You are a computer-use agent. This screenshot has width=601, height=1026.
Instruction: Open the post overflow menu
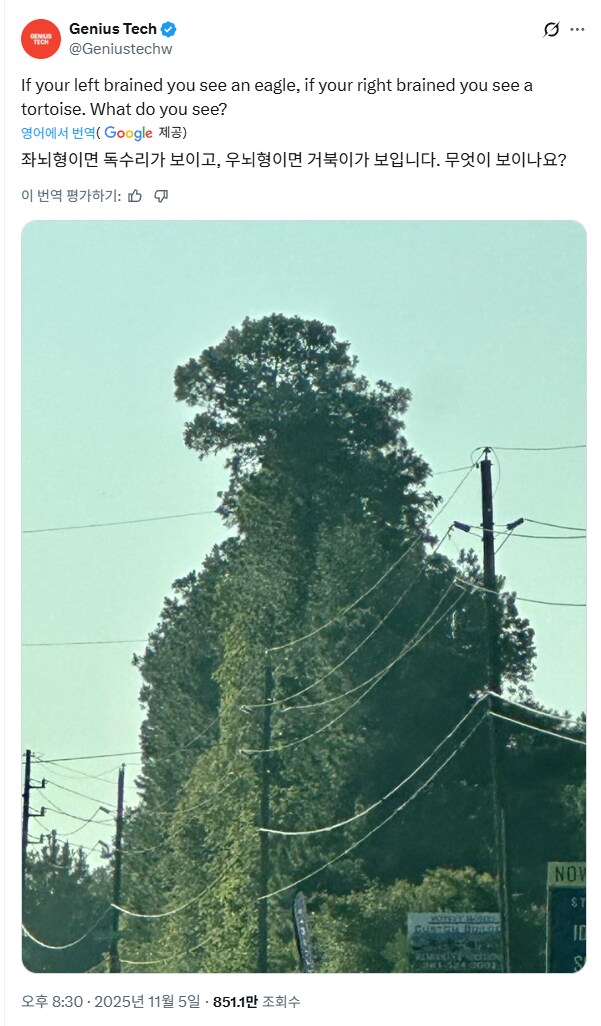[x=577, y=30]
